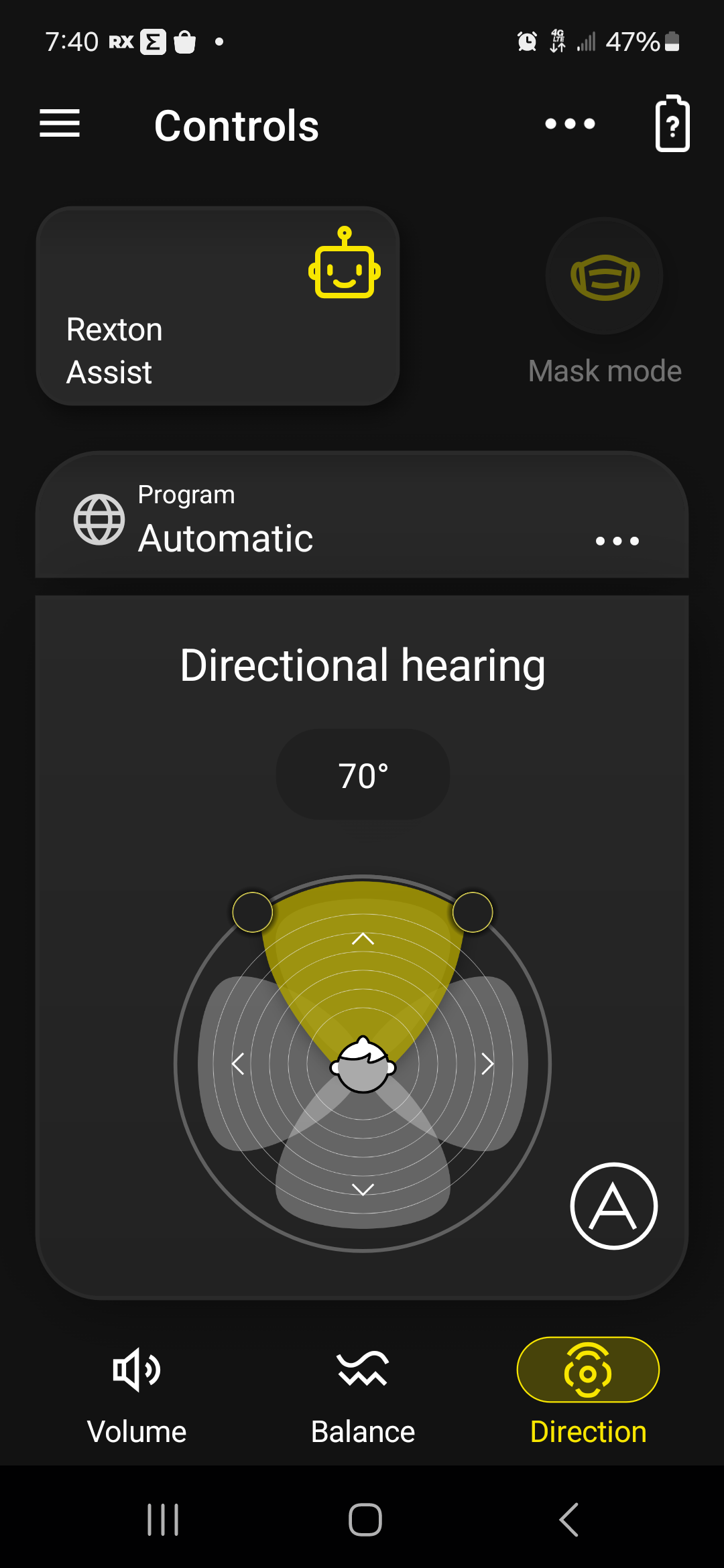Viewport: 724px width, 1568px height.
Task: Open the hamburger navigation menu
Action: click(x=60, y=124)
